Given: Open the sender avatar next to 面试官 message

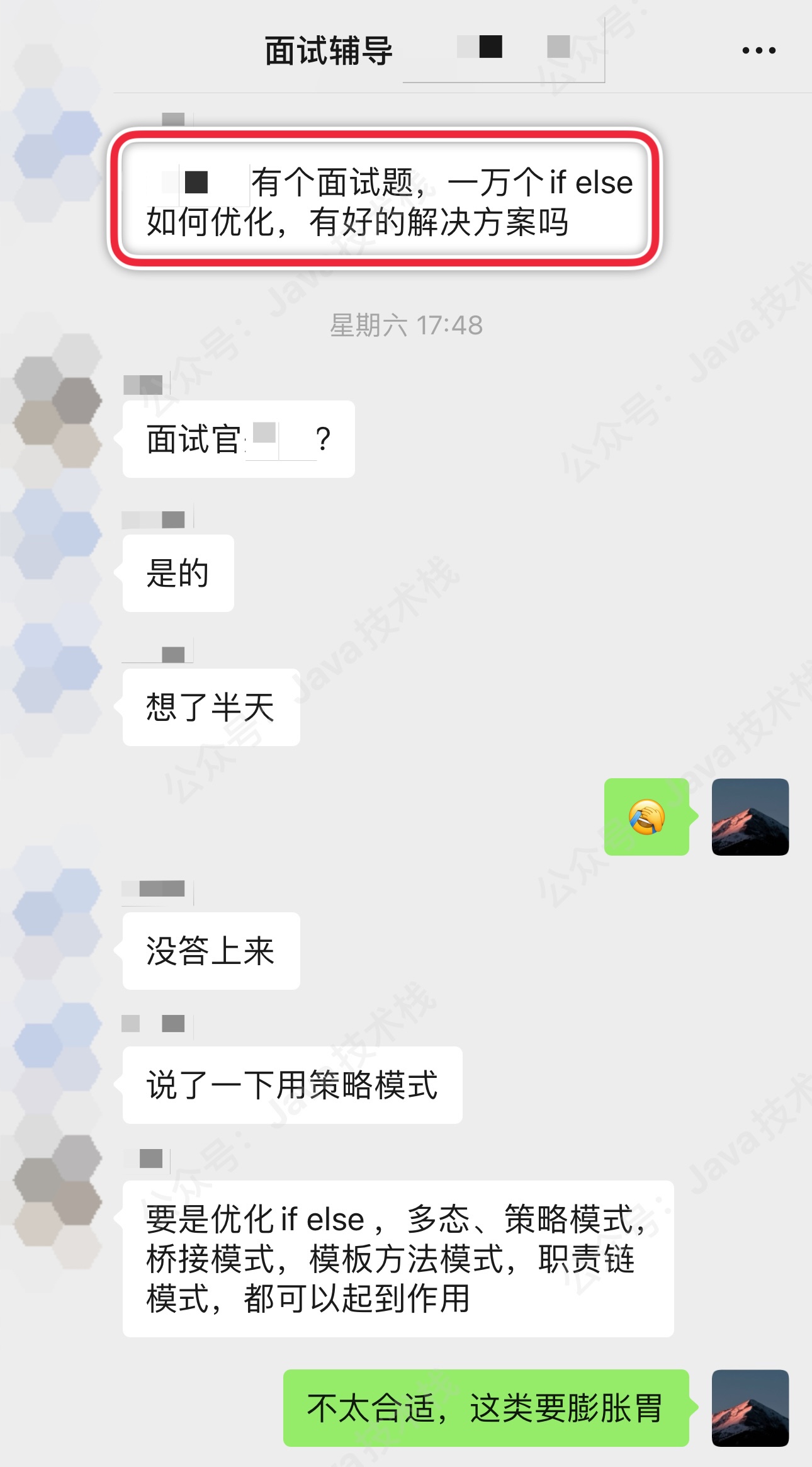Looking at the screenshot, I should click(58, 400).
